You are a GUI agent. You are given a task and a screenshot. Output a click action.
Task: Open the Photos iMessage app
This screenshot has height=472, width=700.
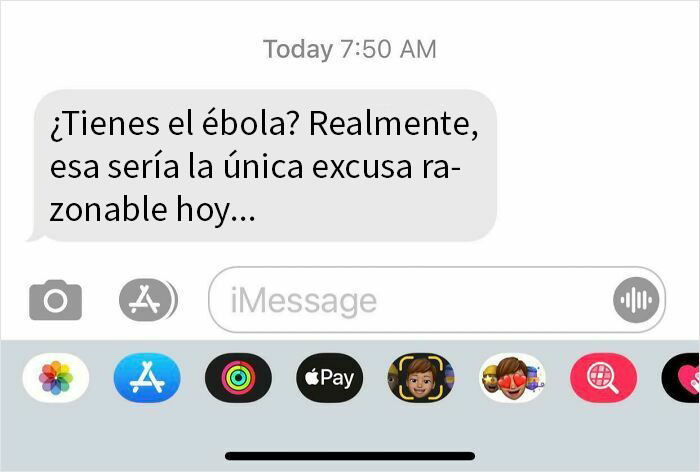click(x=55, y=378)
